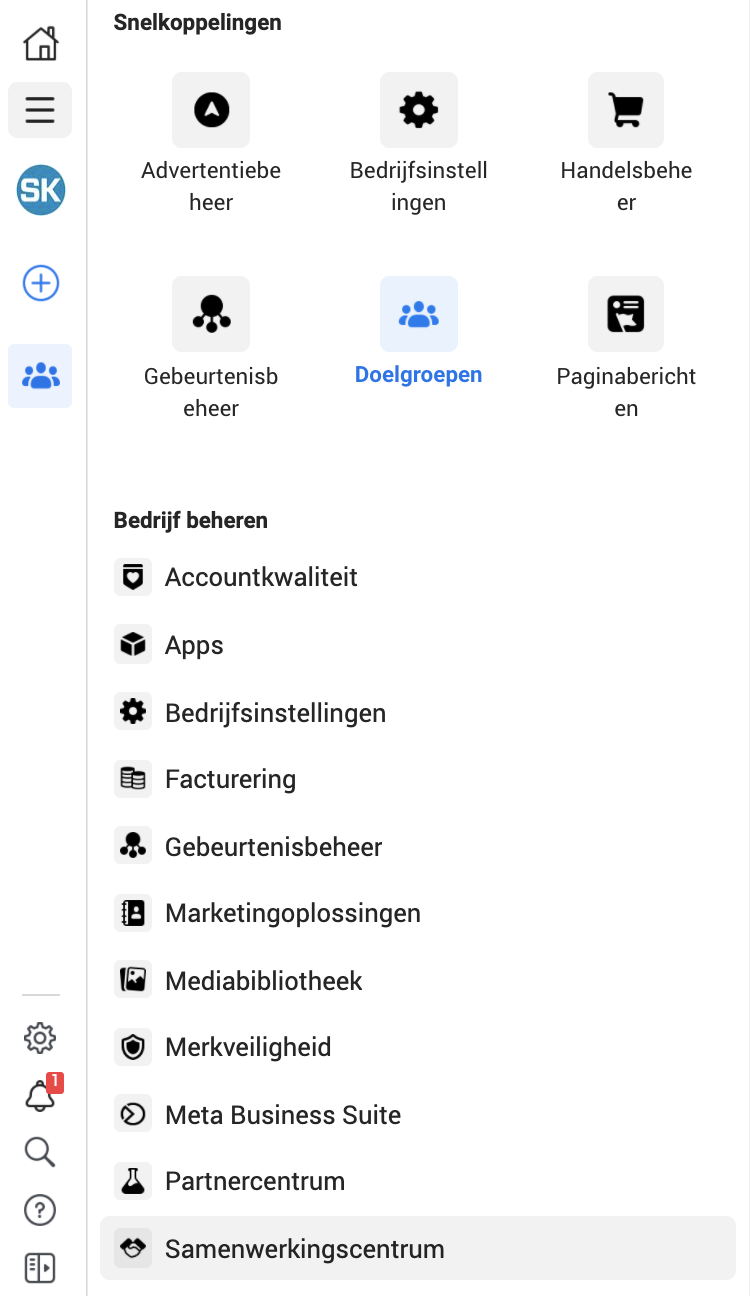Screen dimensions: 750x1296
Task: Open the Facturering row
Action: point(230,779)
